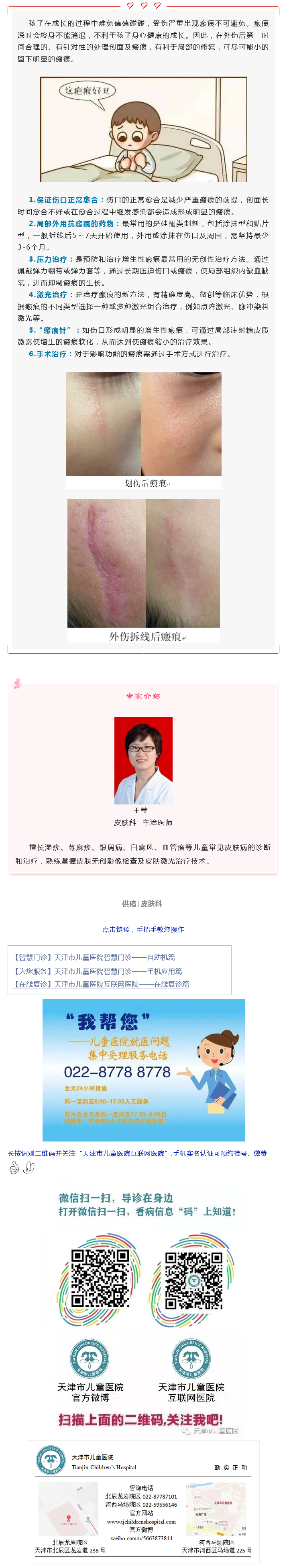
Task: Open the 为您服务 手机应用篇 link
Action: (98, 971)
